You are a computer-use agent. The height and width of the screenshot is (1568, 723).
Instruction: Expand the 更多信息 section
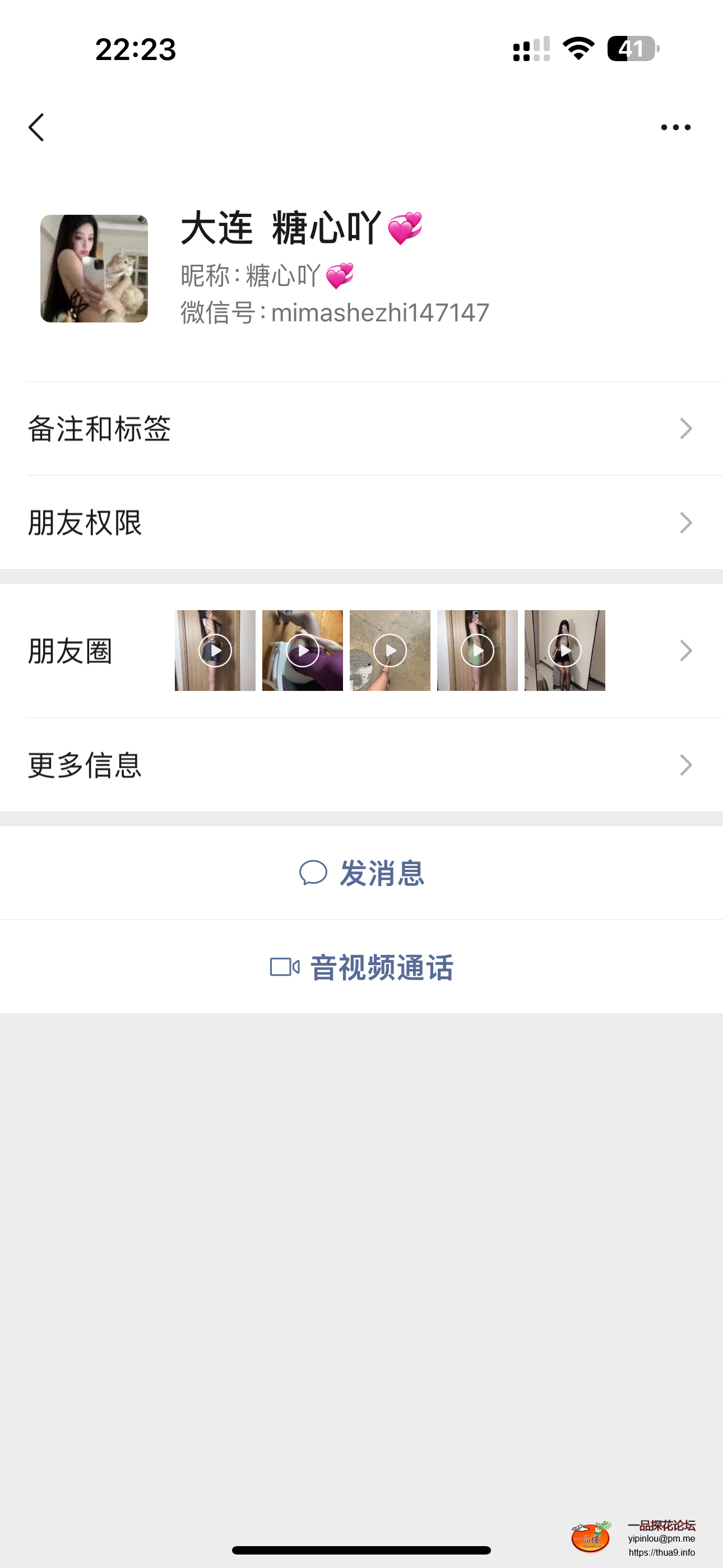tap(361, 765)
